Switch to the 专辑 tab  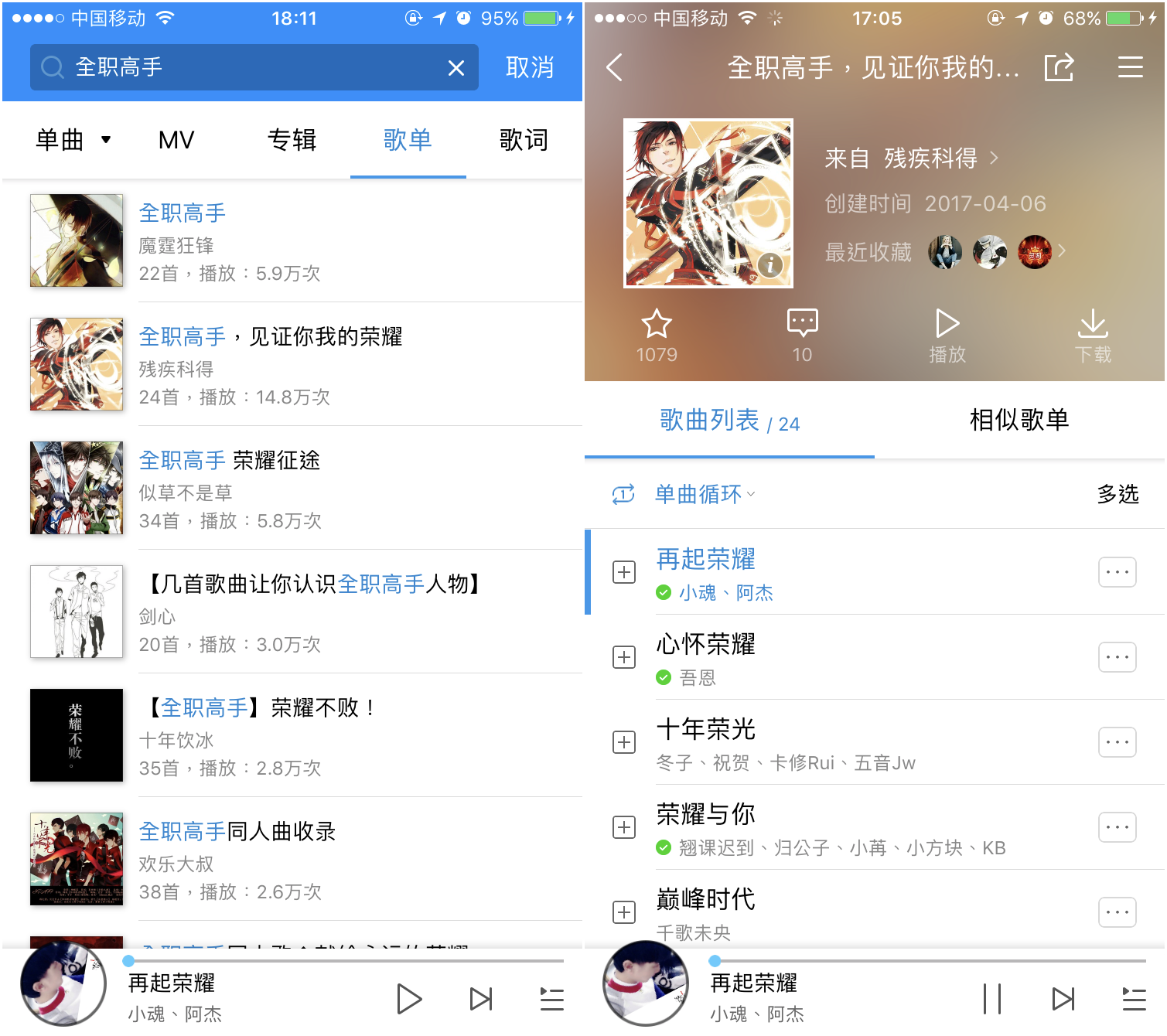coord(292,140)
